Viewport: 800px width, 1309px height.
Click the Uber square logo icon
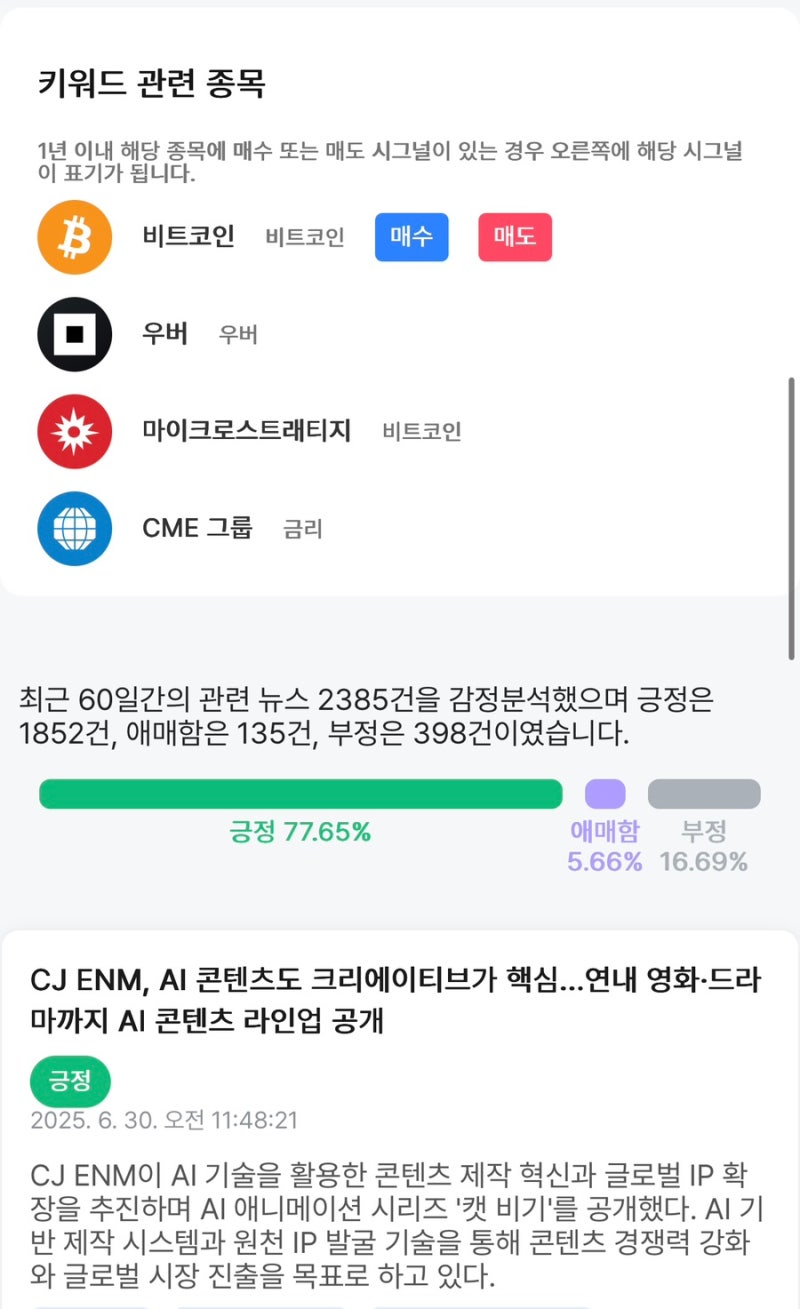73,334
